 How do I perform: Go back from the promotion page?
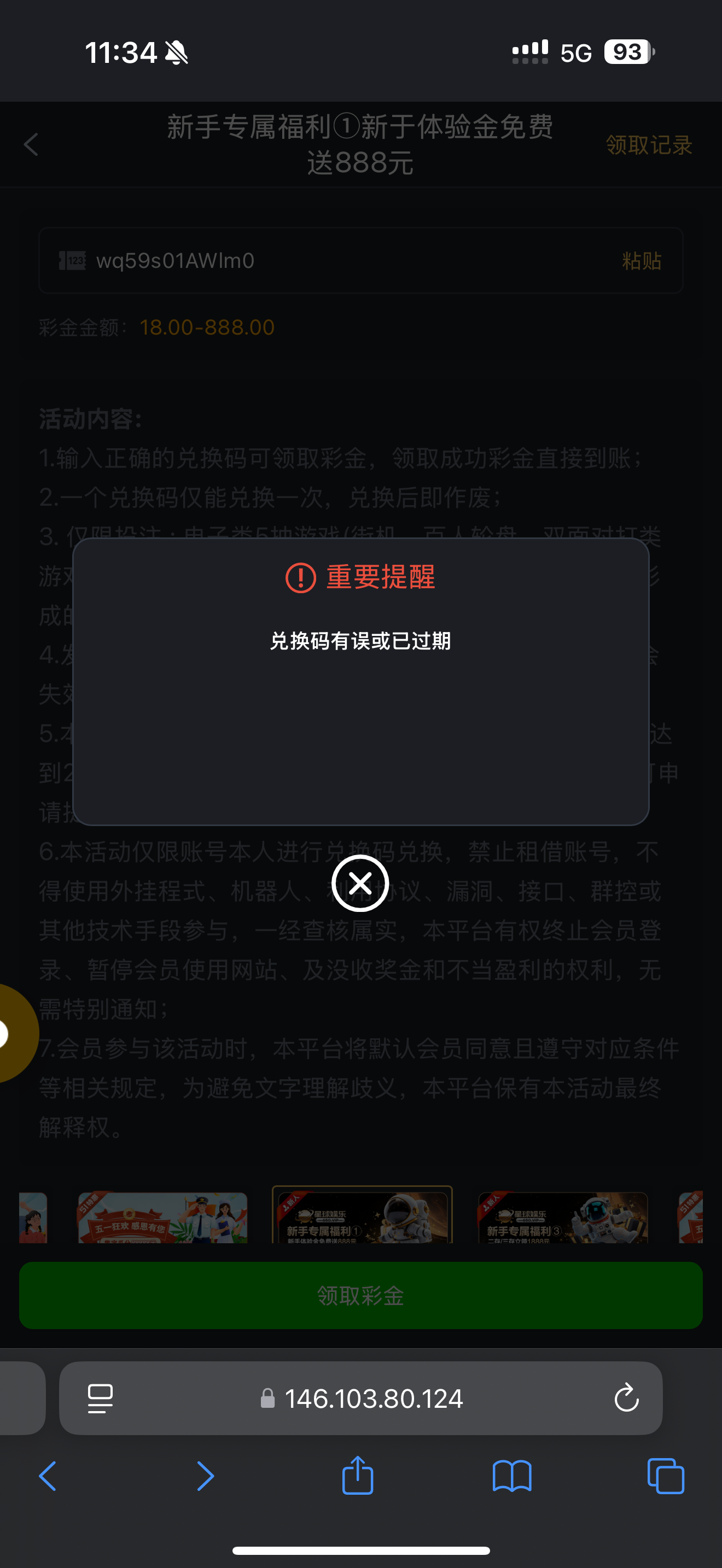[31, 145]
